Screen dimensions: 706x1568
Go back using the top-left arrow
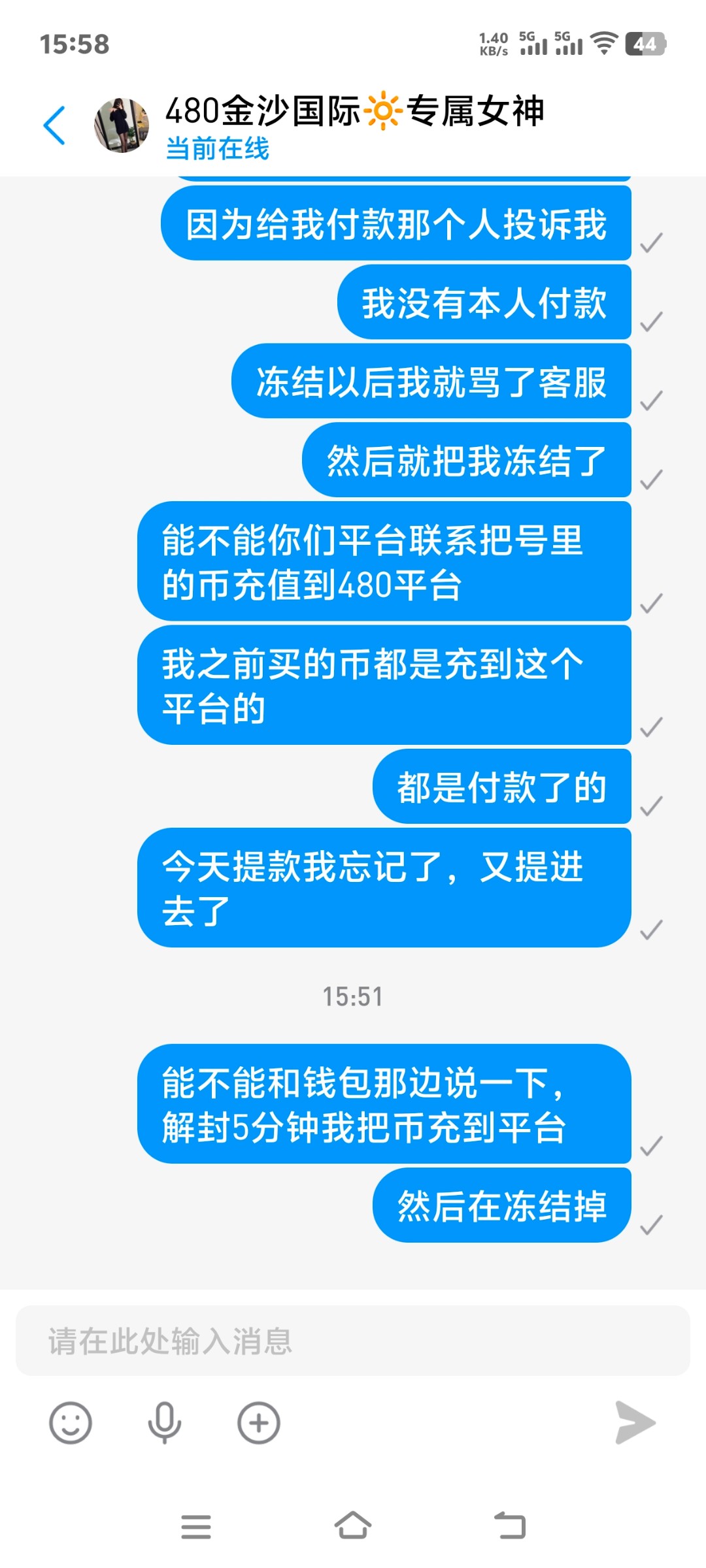(x=54, y=125)
